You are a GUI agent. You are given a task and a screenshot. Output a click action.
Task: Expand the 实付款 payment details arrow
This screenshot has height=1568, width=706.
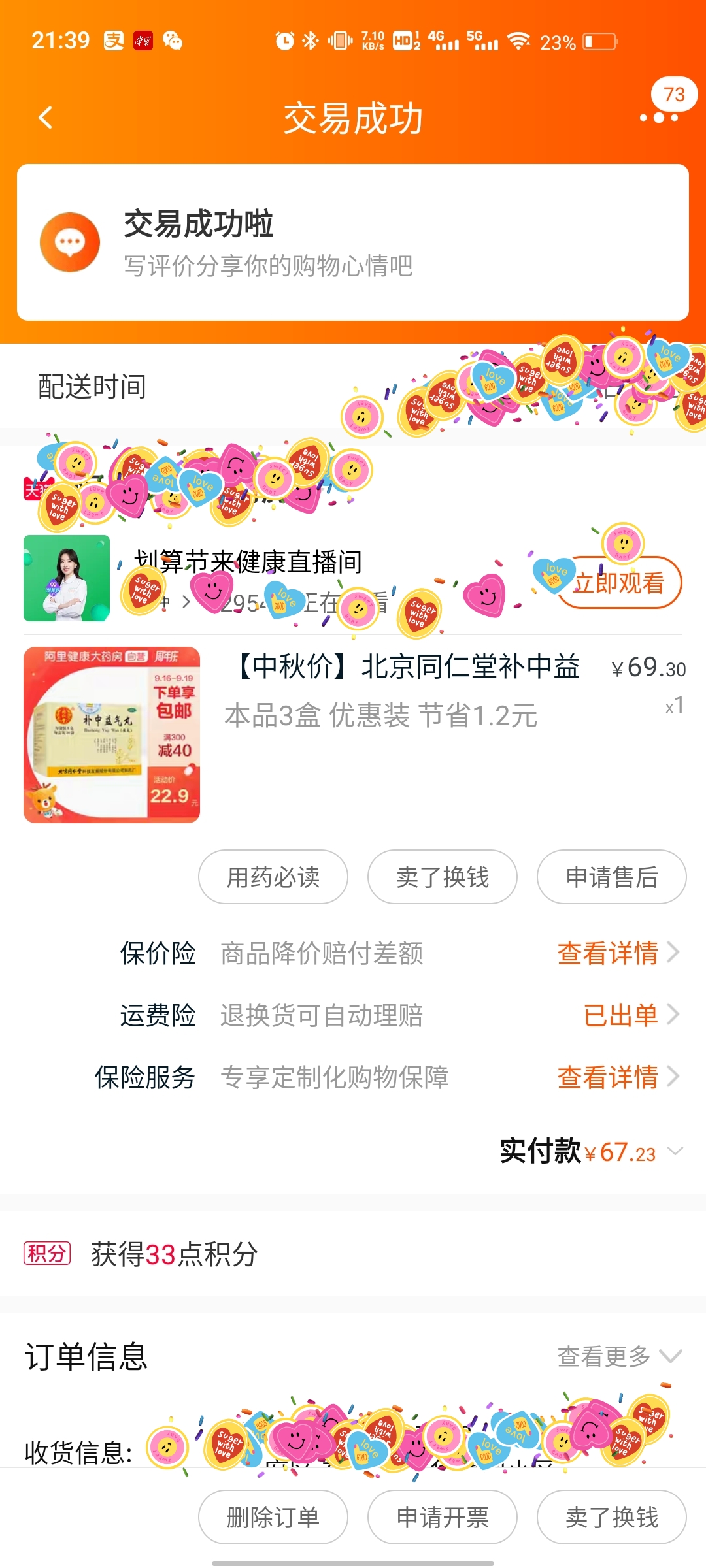click(677, 1152)
